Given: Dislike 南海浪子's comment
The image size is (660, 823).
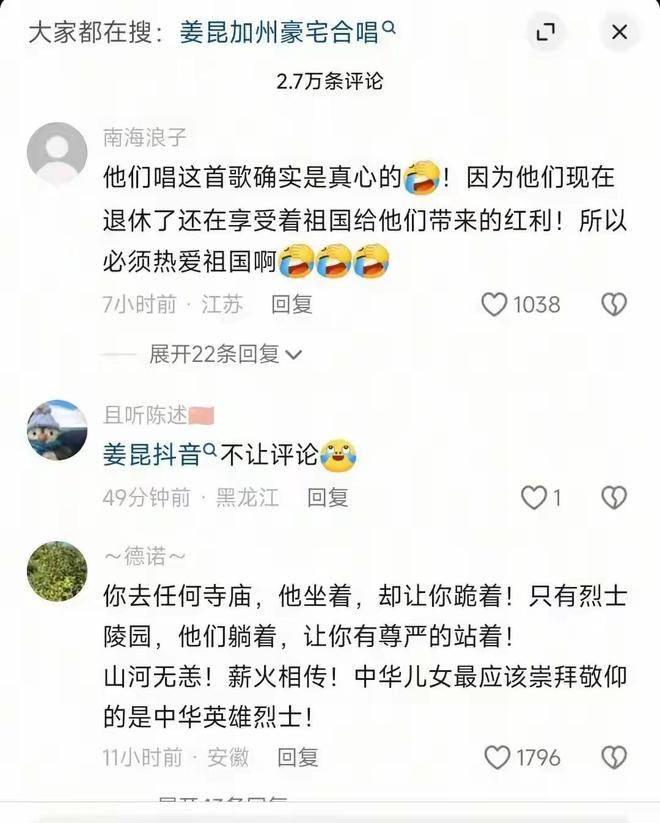Looking at the screenshot, I should (x=613, y=304).
